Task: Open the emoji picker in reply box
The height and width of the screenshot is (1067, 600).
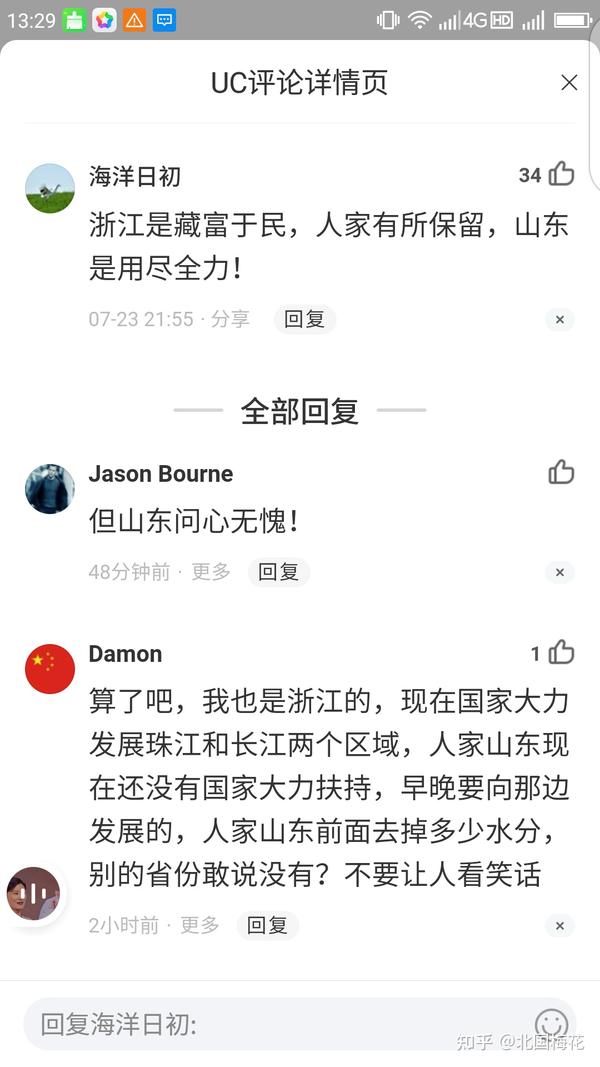Action: pos(552,1023)
